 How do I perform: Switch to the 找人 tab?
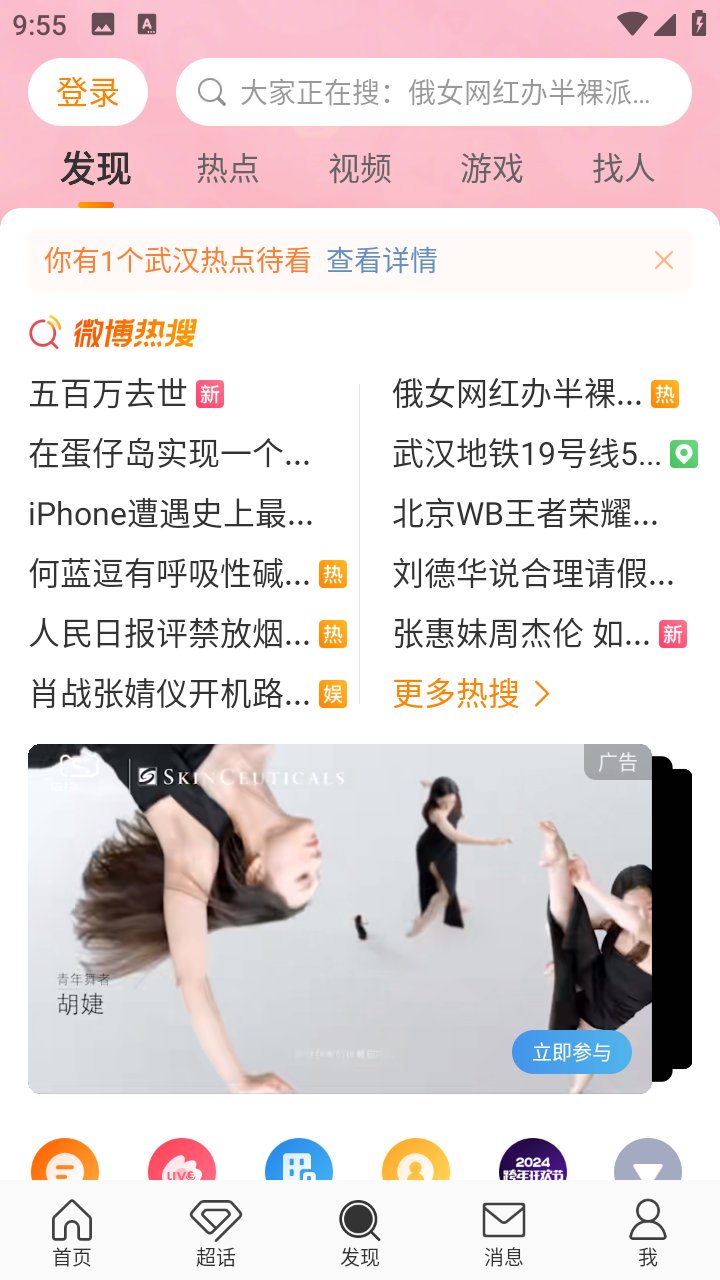623,168
